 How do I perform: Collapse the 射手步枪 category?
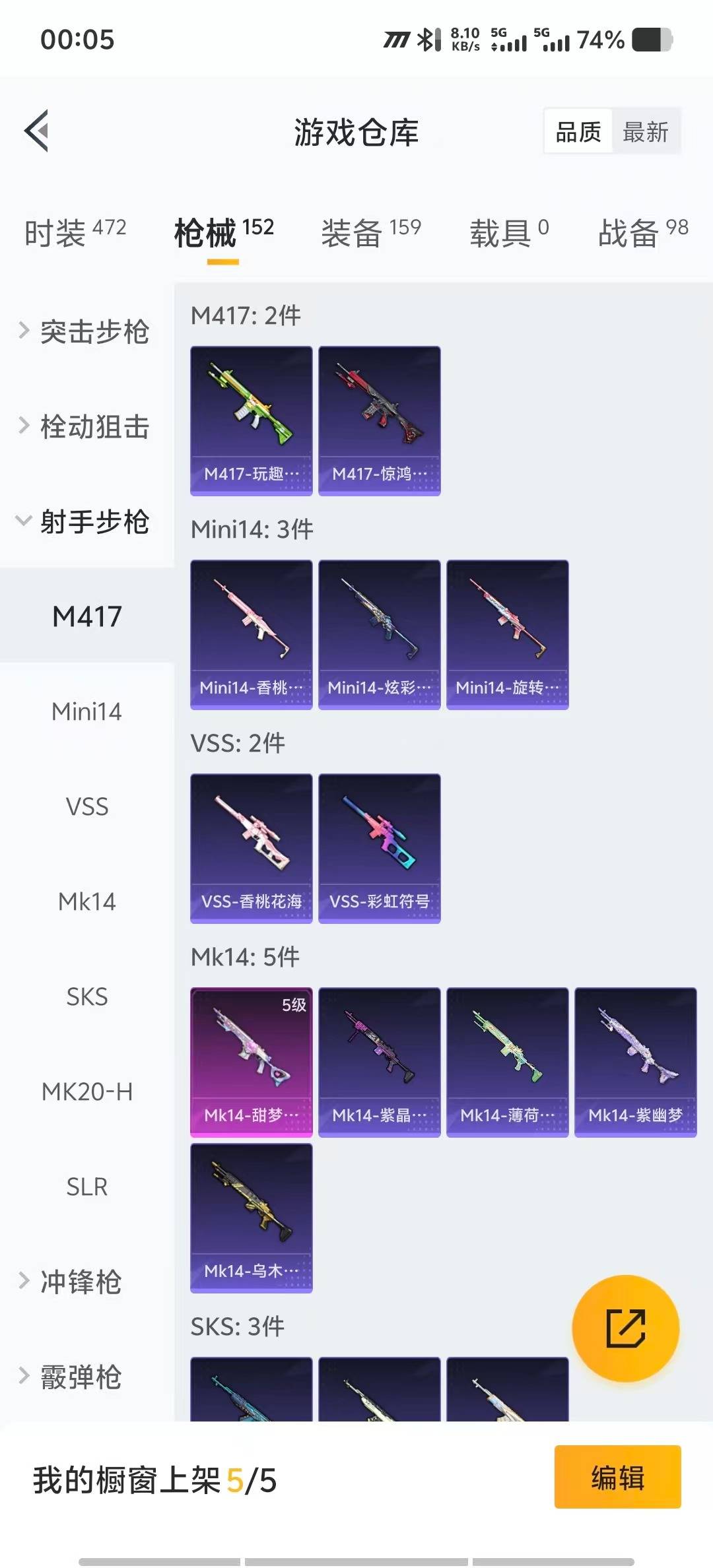(x=86, y=521)
